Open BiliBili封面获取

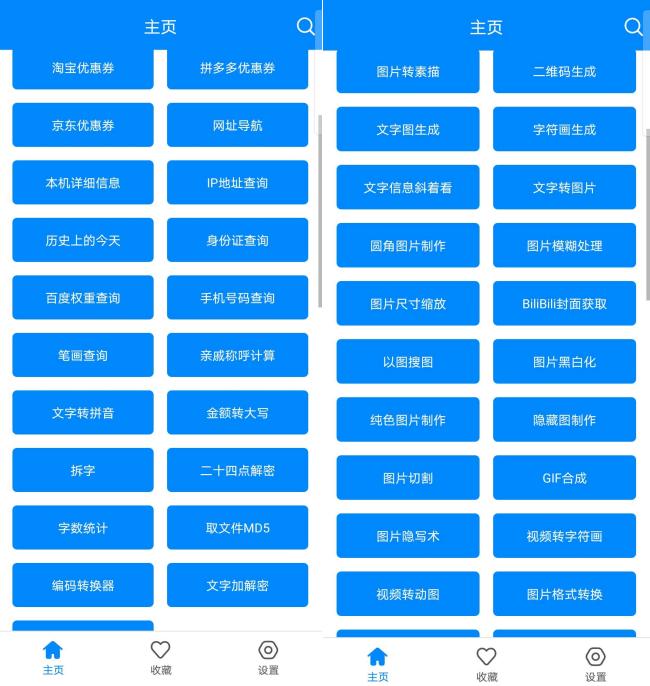tap(564, 304)
